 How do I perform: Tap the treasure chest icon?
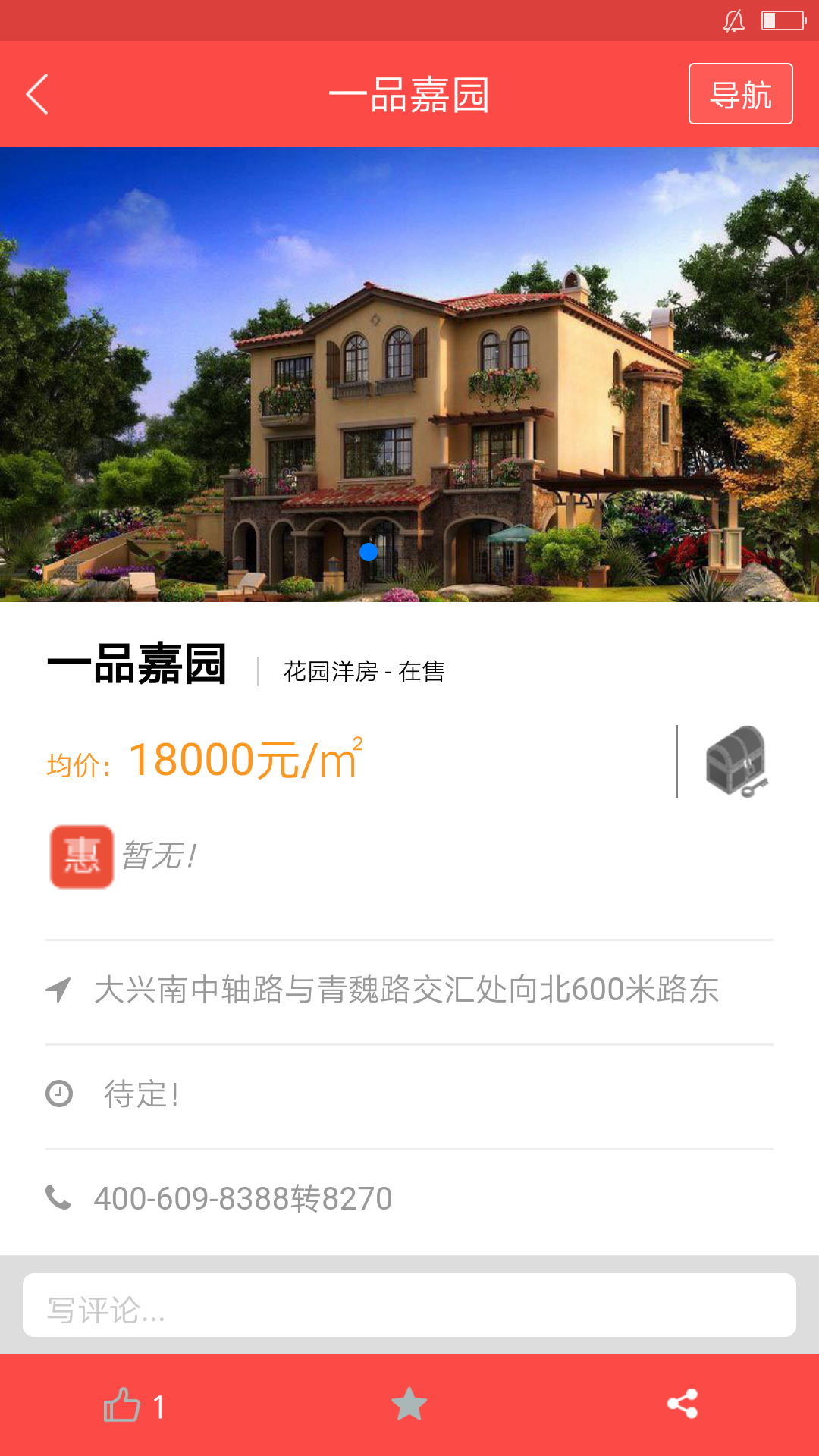pos(736,761)
